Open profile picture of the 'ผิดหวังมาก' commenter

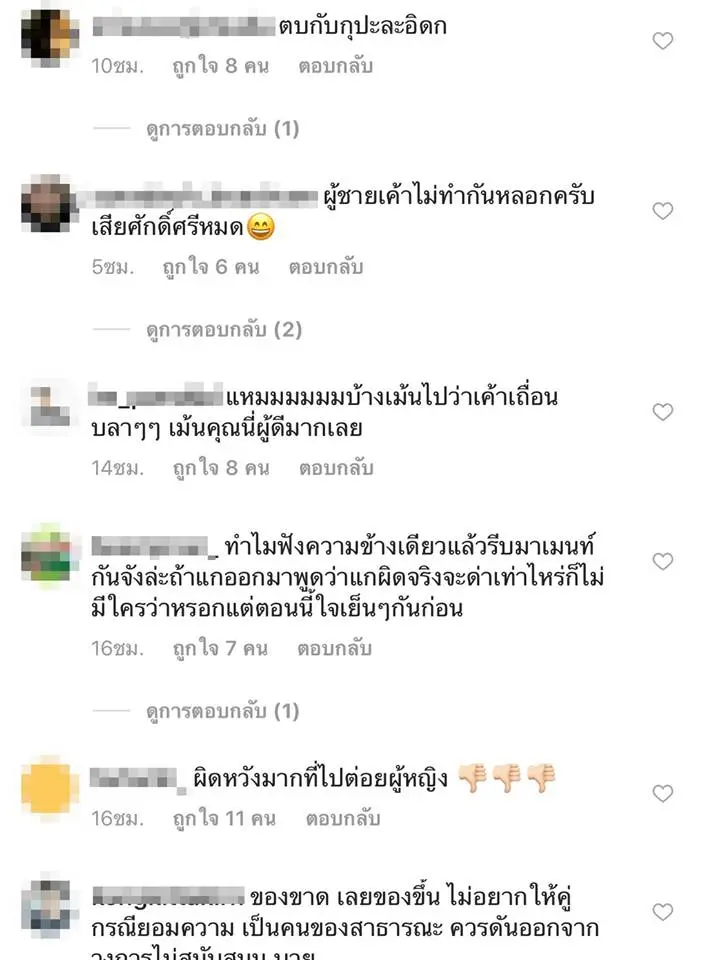49,788
